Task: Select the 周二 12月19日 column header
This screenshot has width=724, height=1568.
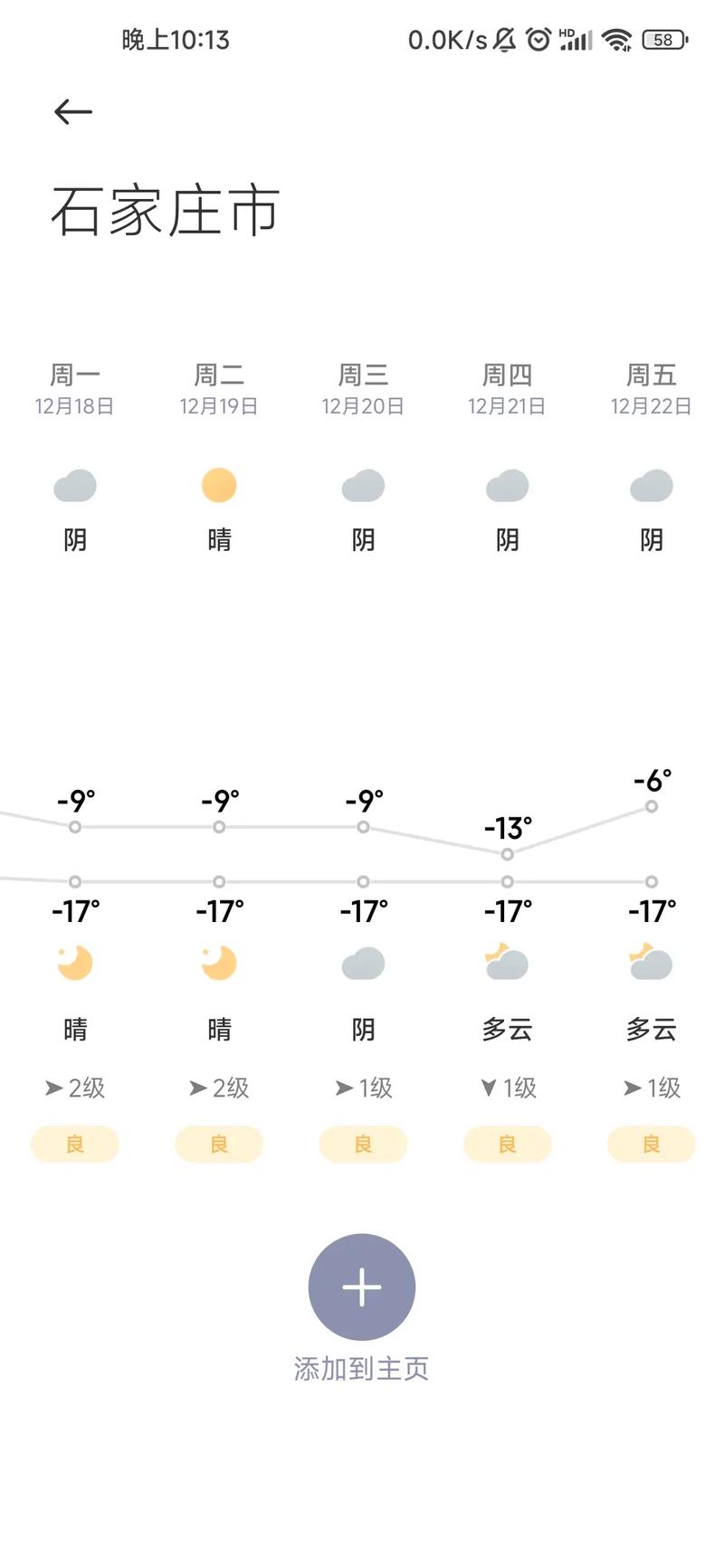Action: click(x=219, y=389)
